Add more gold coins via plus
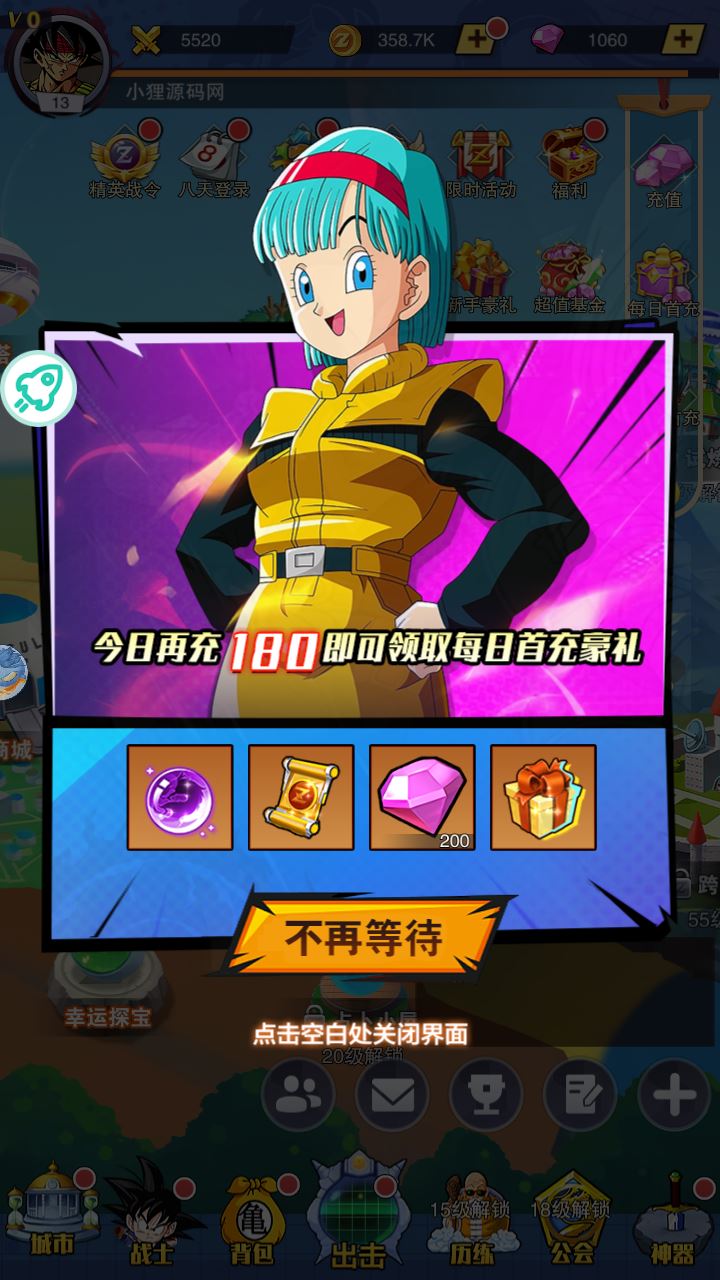The width and height of the screenshot is (720, 1280). pyautogui.click(x=475, y=40)
